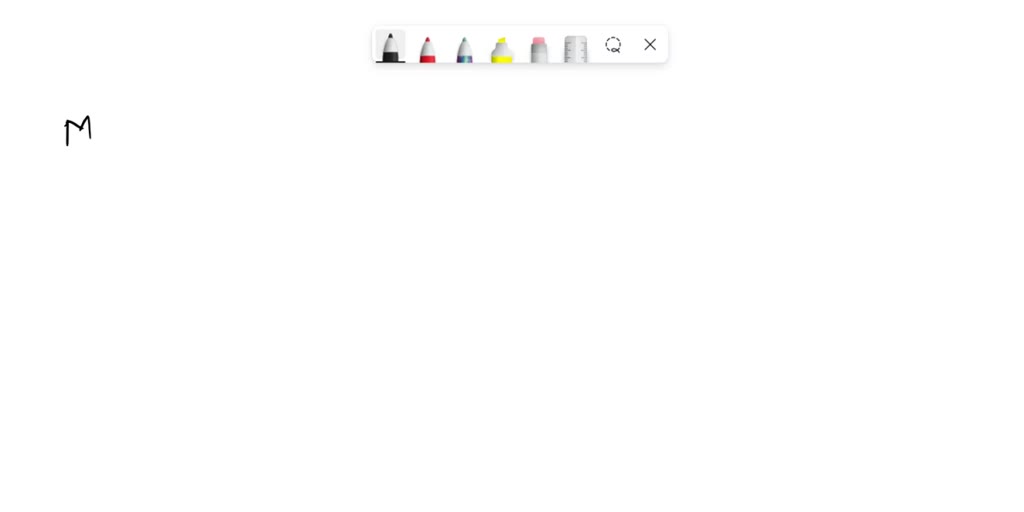Close the drawing toolbar
This screenshot has height=512, width=1024.
coord(650,45)
